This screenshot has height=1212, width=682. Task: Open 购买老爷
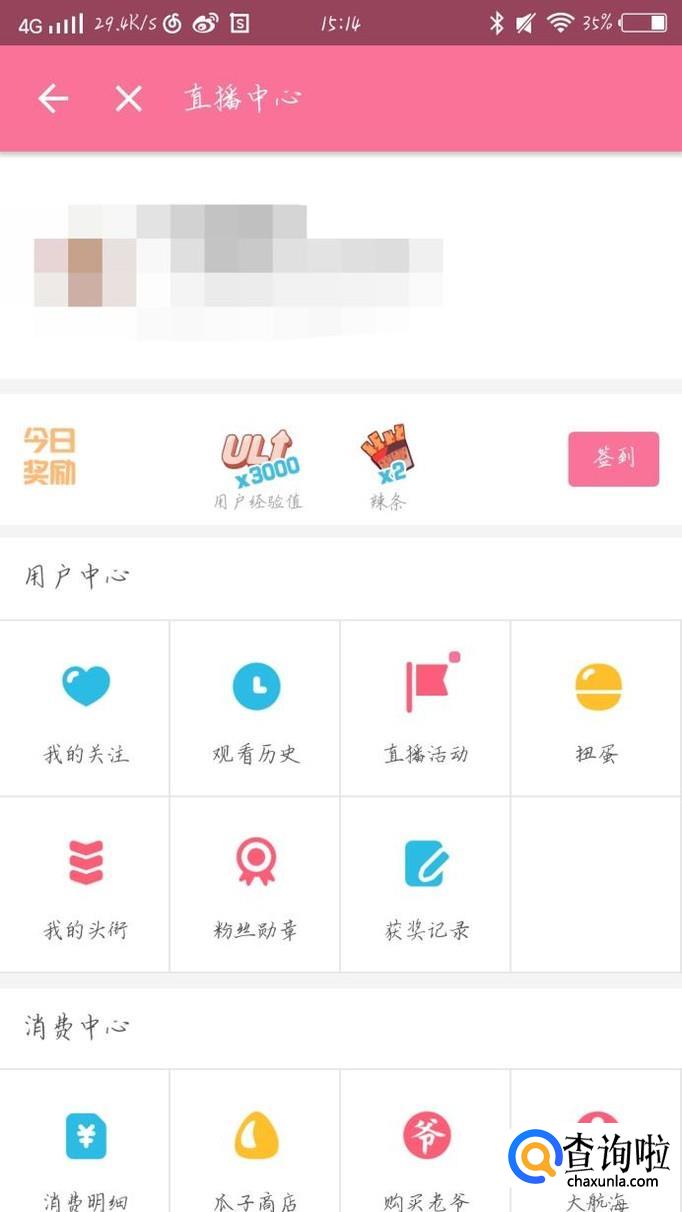click(426, 1150)
